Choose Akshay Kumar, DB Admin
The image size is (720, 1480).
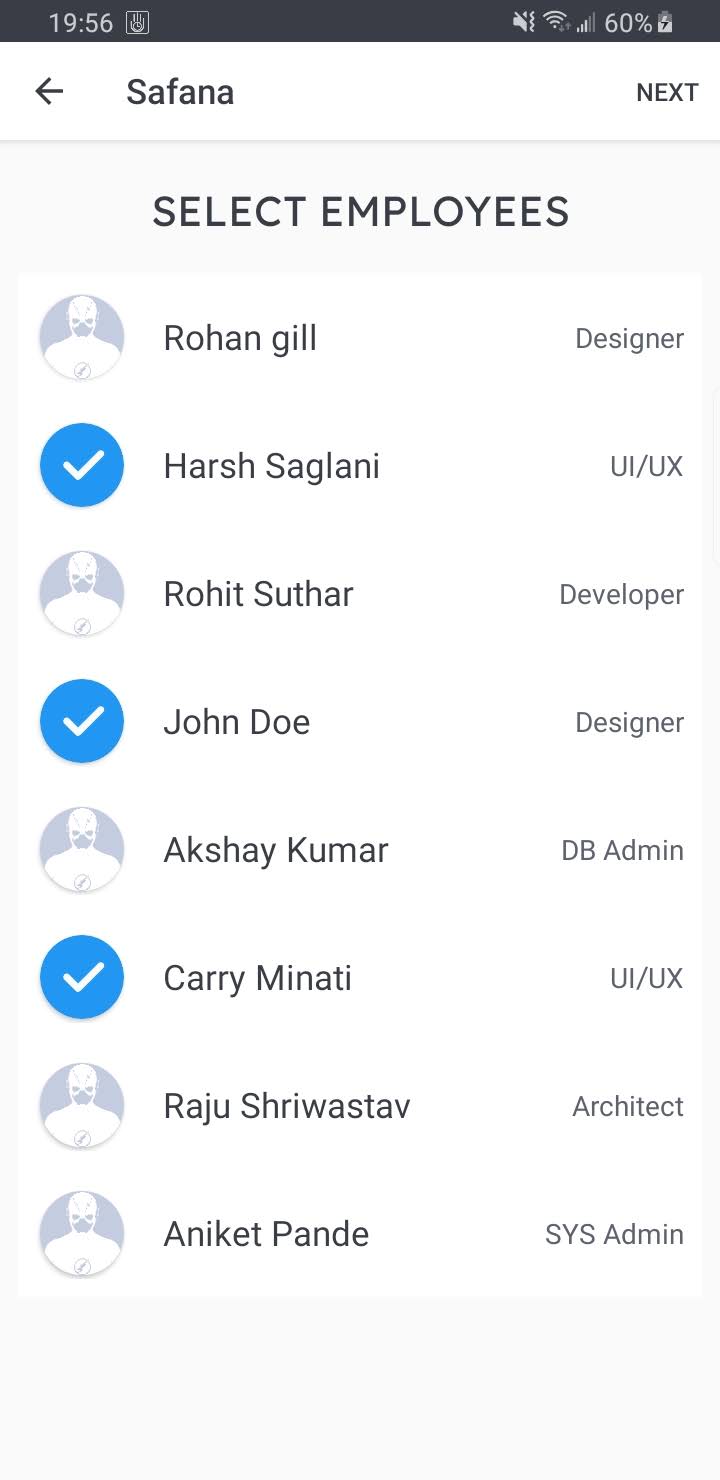click(x=360, y=850)
